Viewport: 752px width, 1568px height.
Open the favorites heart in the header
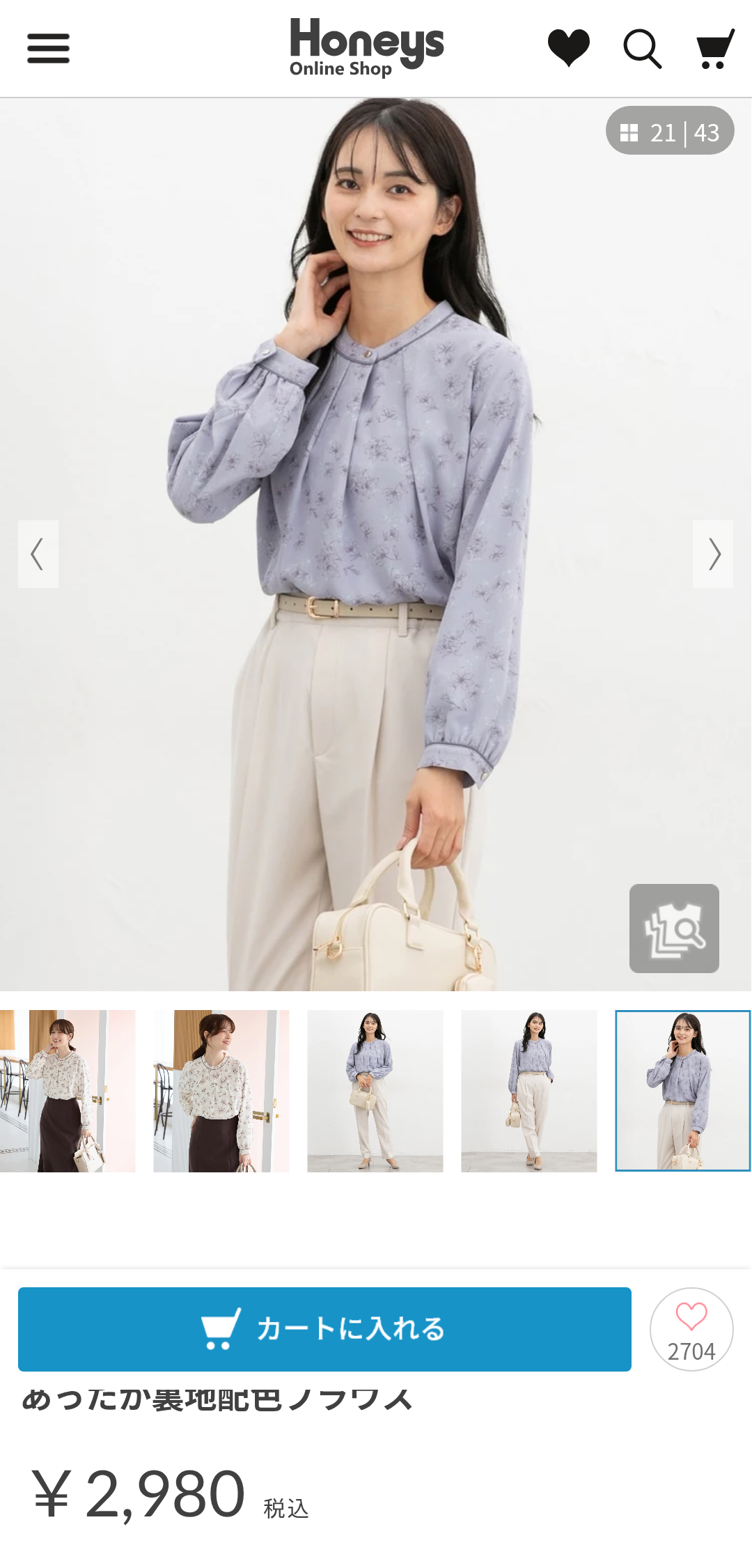pyautogui.click(x=568, y=48)
